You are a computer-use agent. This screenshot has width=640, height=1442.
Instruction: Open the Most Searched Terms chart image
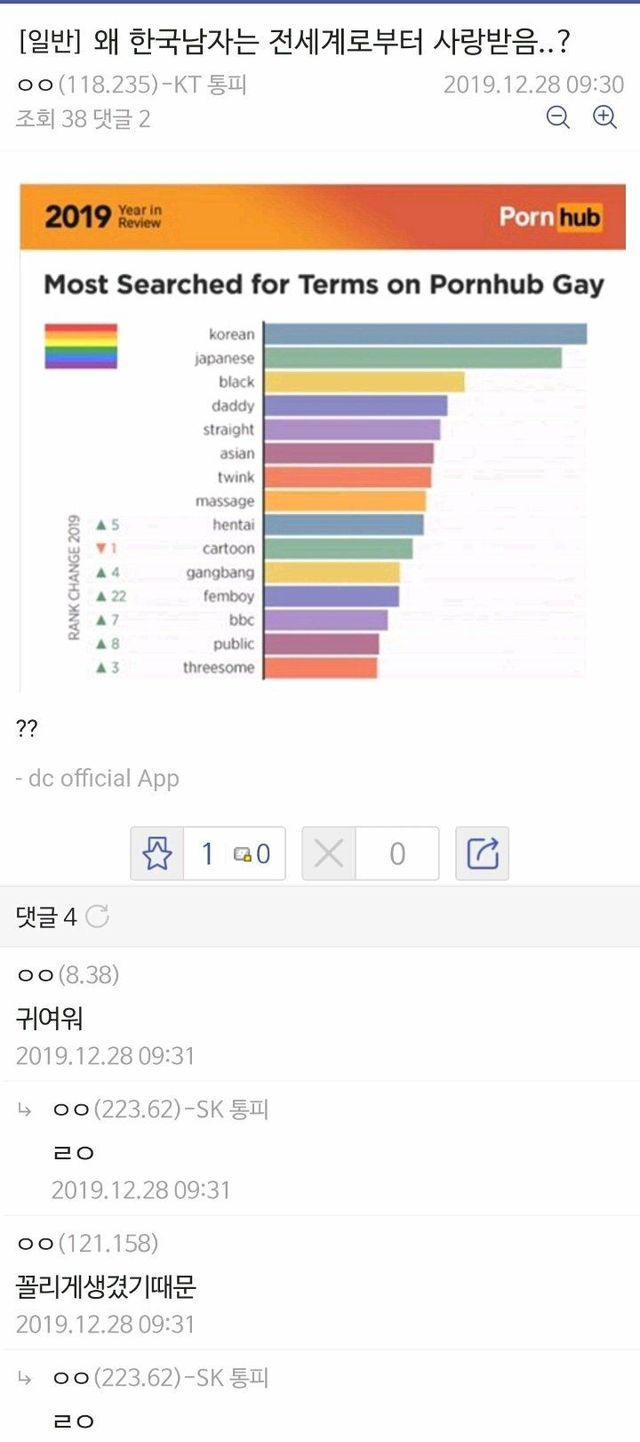(x=322, y=431)
